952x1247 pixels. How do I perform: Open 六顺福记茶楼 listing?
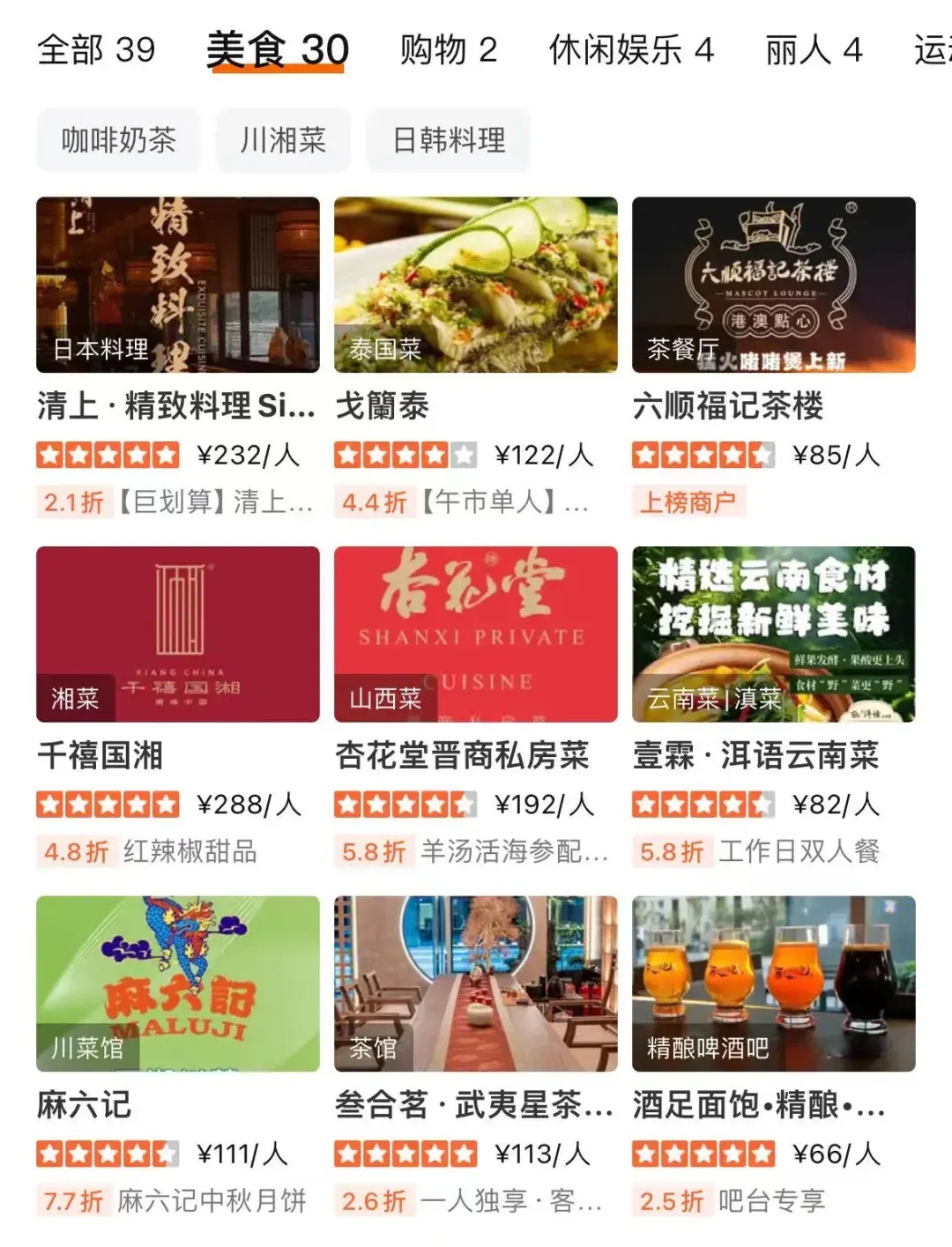(773, 286)
